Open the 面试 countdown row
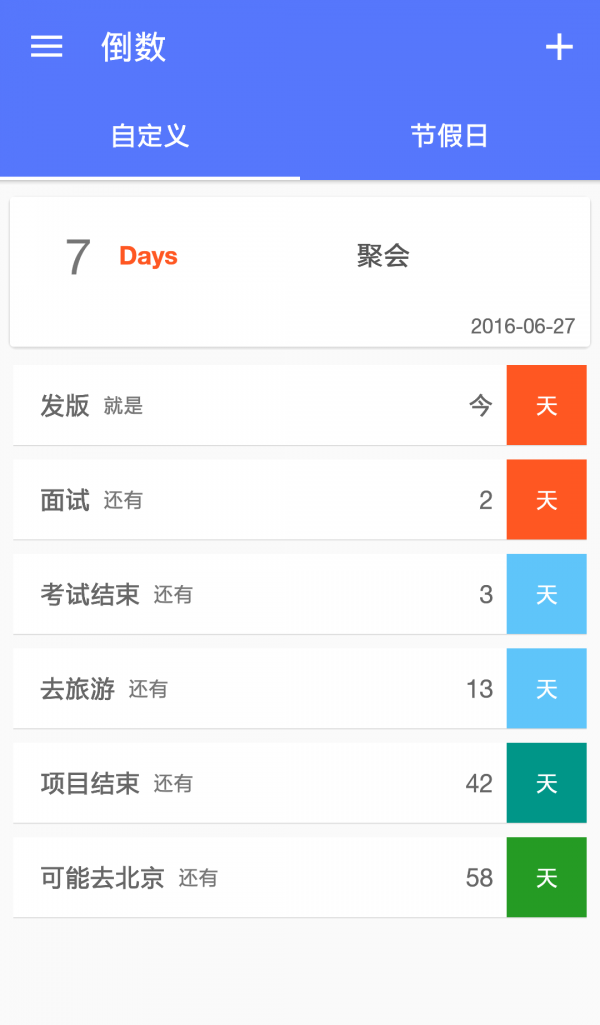This screenshot has width=600, height=1025. (x=260, y=500)
